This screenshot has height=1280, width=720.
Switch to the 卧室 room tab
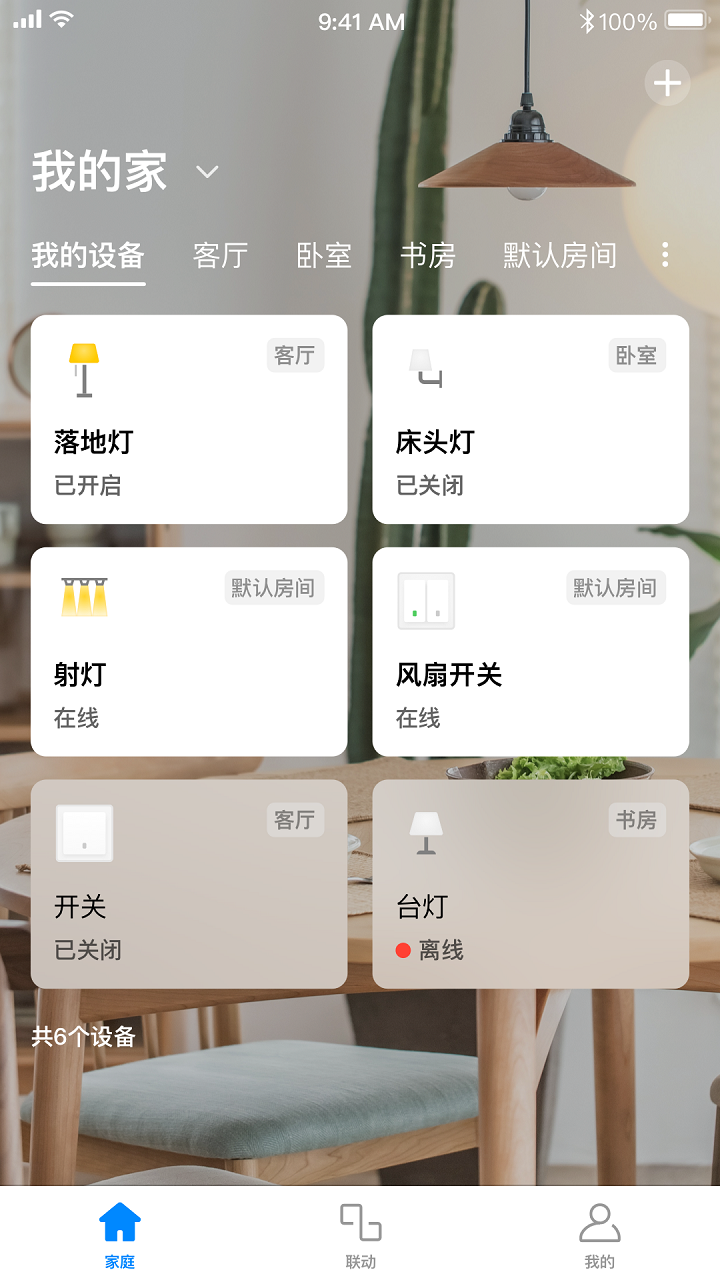324,256
